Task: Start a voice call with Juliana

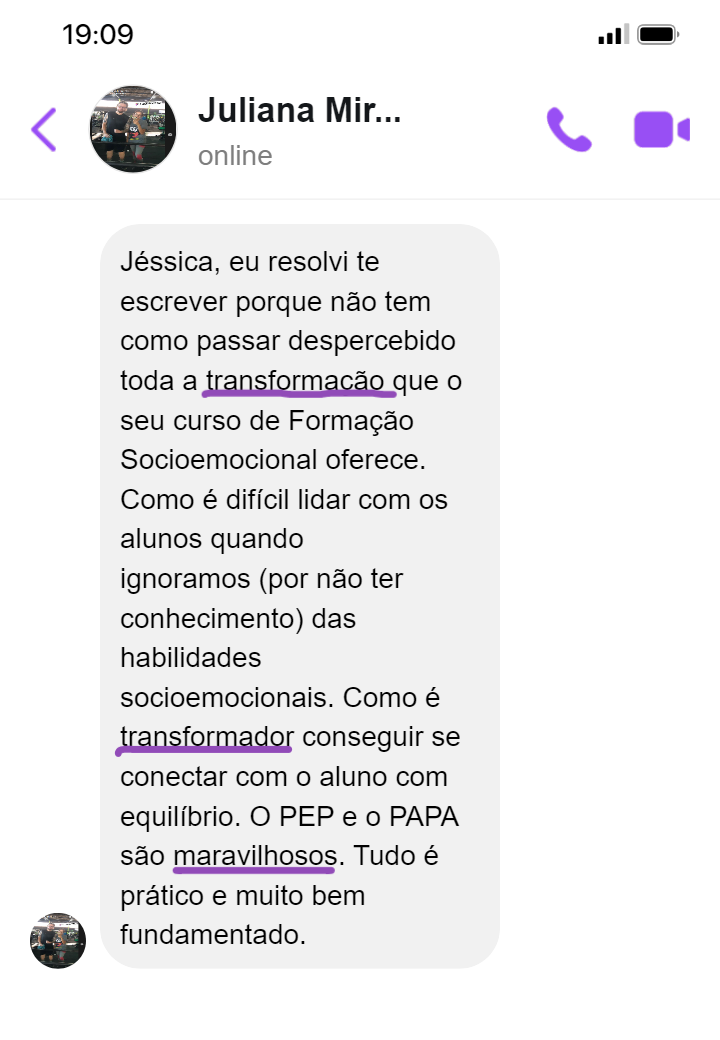Action: click(568, 130)
